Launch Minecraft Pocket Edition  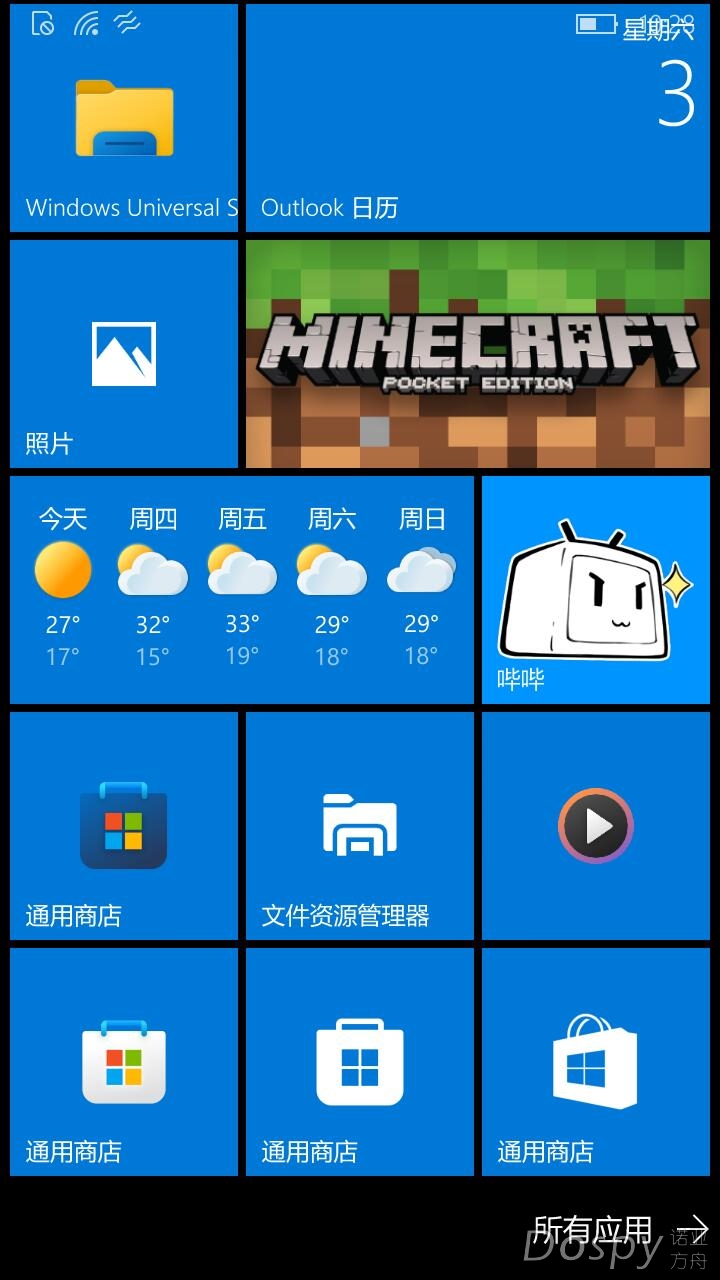click(478, 354)
